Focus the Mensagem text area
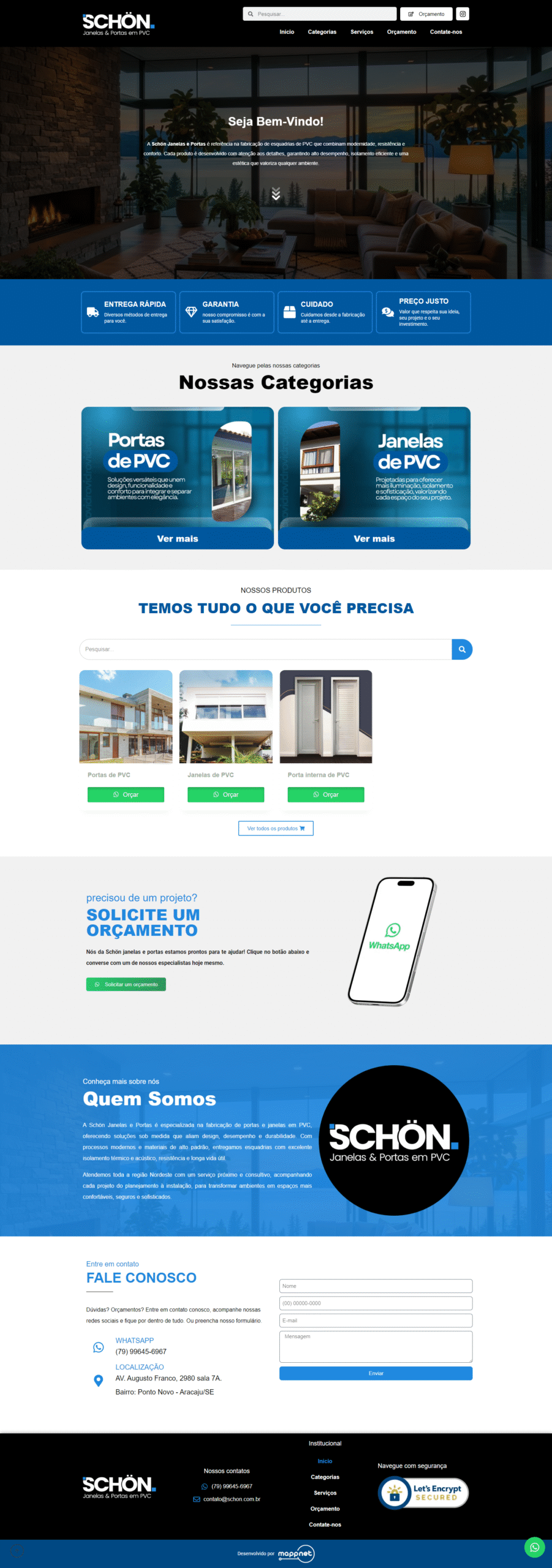The height and width of the screenshot is (1568, 552). tap(376, 1346)
